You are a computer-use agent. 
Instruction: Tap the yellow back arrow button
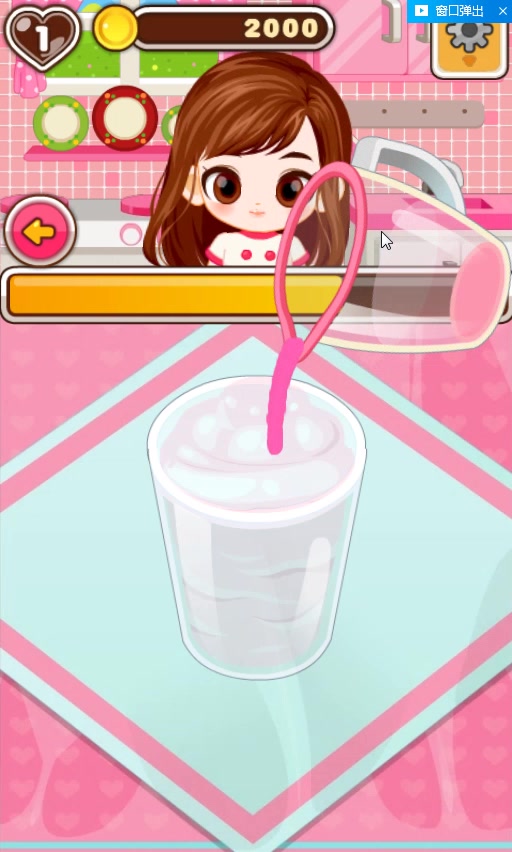[40, 232]
